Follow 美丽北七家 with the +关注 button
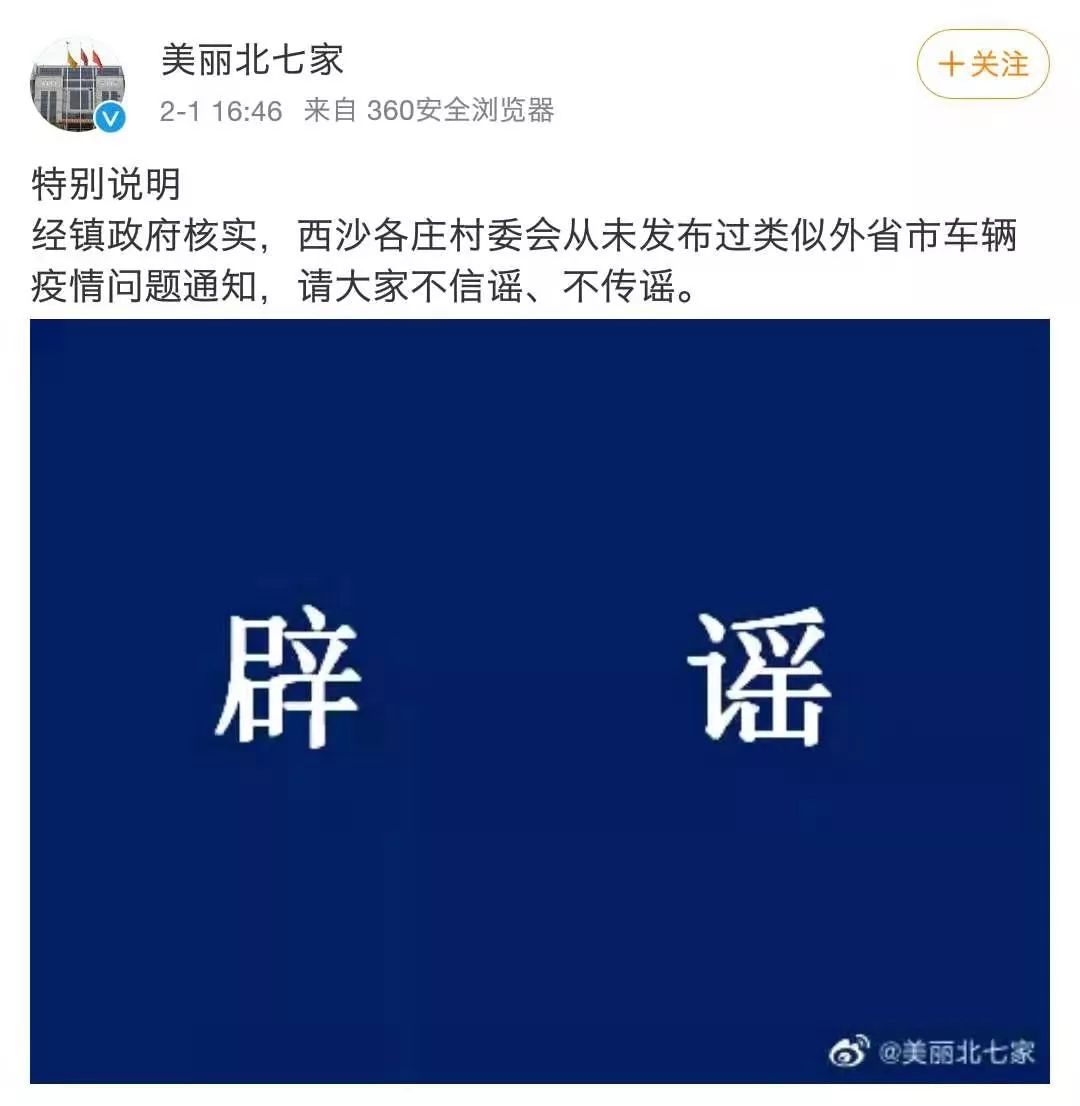 pos(982,64)
